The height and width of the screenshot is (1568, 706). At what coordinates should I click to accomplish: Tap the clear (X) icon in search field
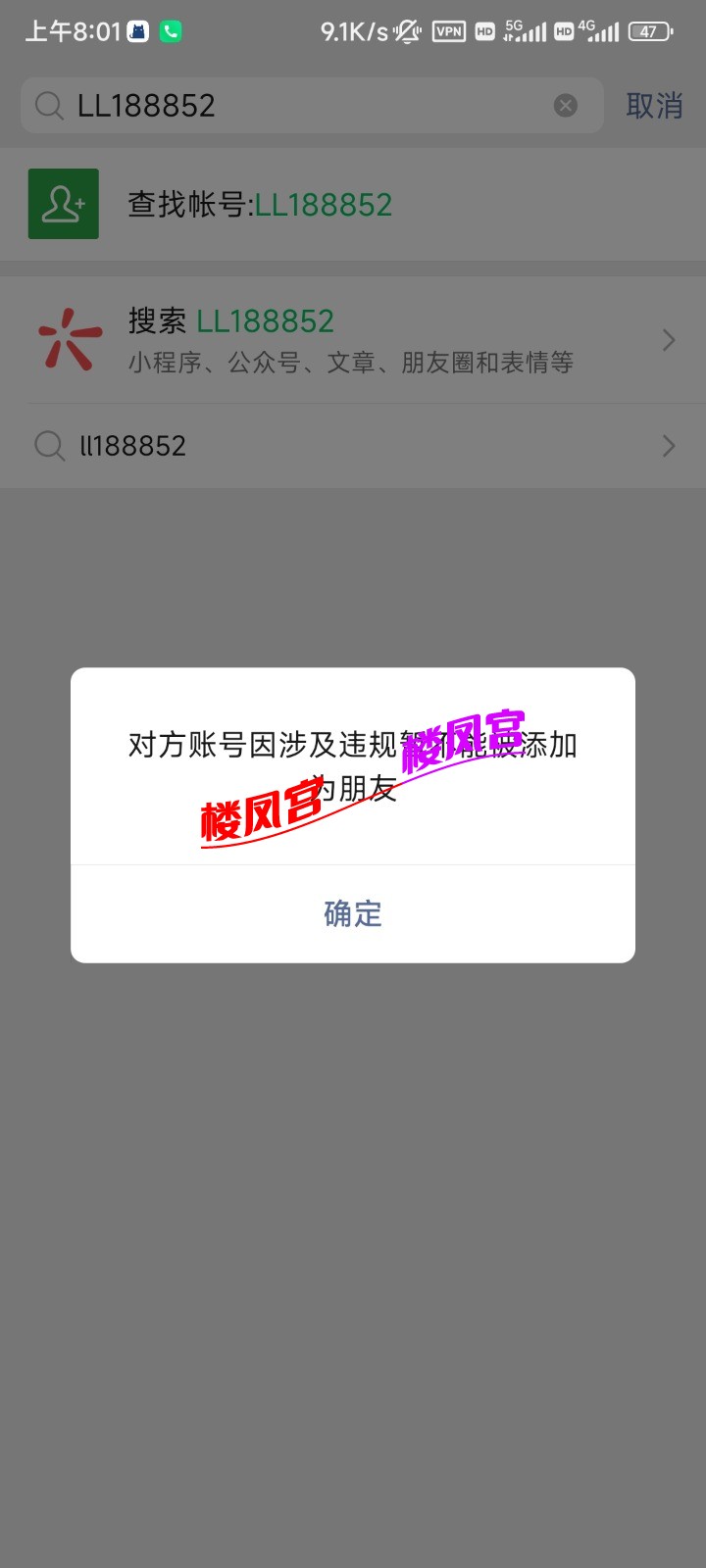pos(565,105)
